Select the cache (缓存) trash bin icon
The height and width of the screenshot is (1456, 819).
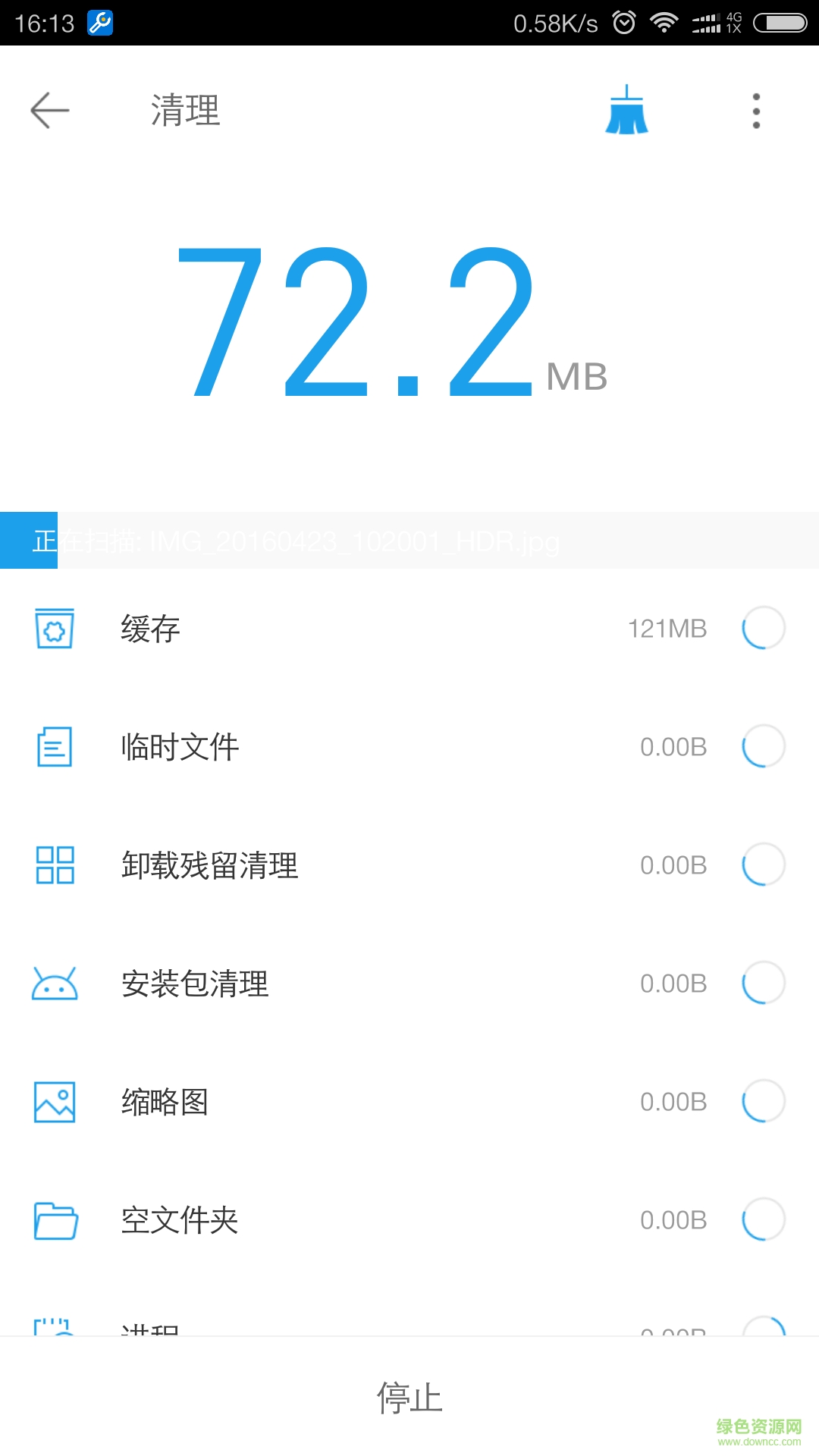[54, 629]
